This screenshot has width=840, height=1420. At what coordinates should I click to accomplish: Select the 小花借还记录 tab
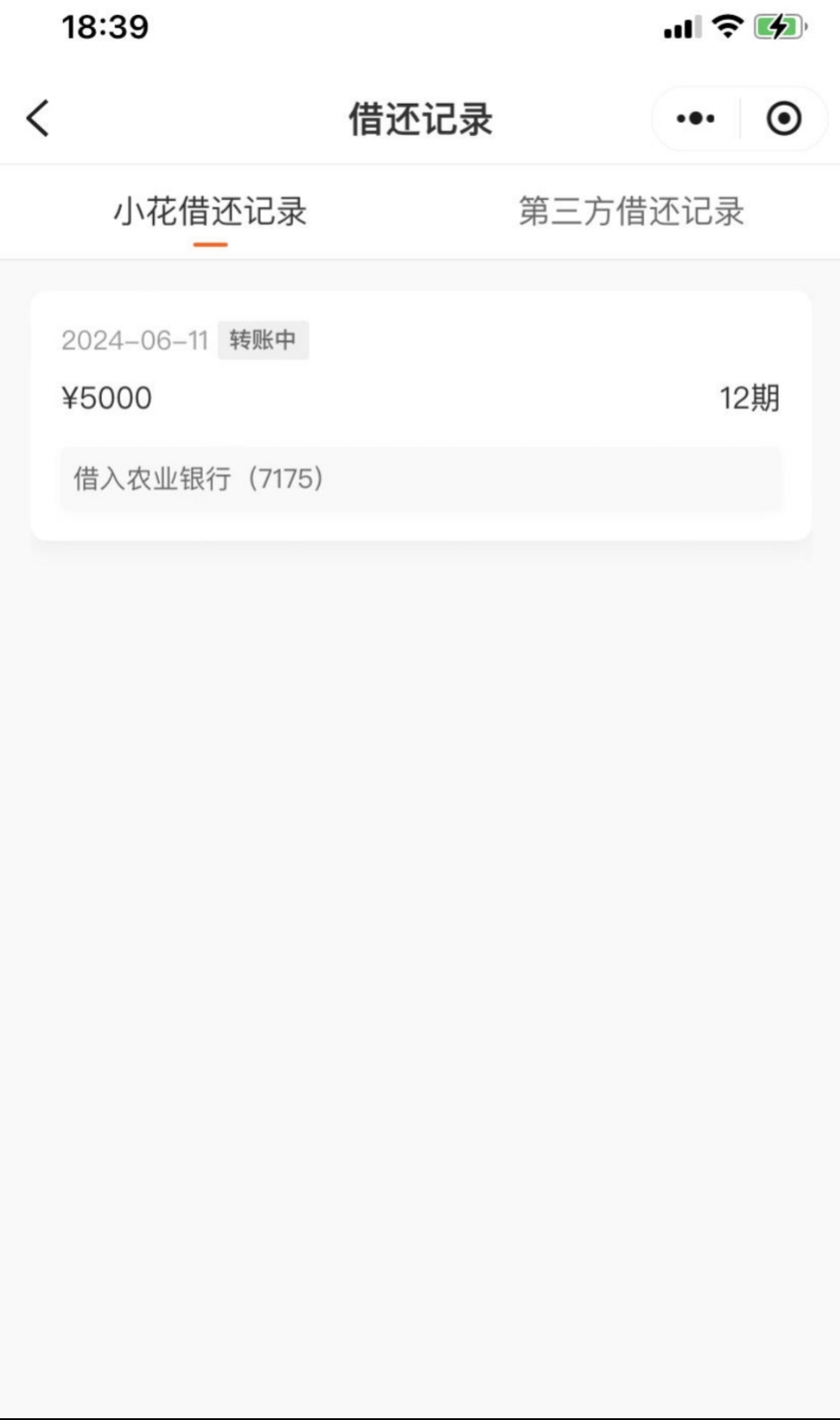(x=210, y=212)
